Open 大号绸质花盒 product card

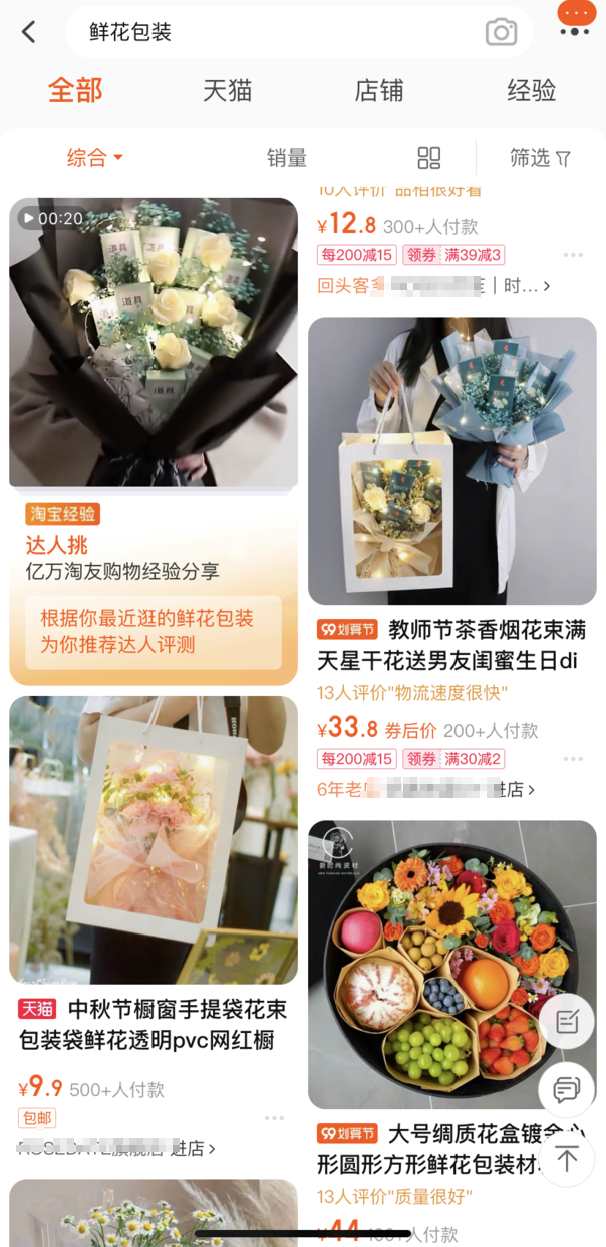pyautogui.click(x=452, y=965)
